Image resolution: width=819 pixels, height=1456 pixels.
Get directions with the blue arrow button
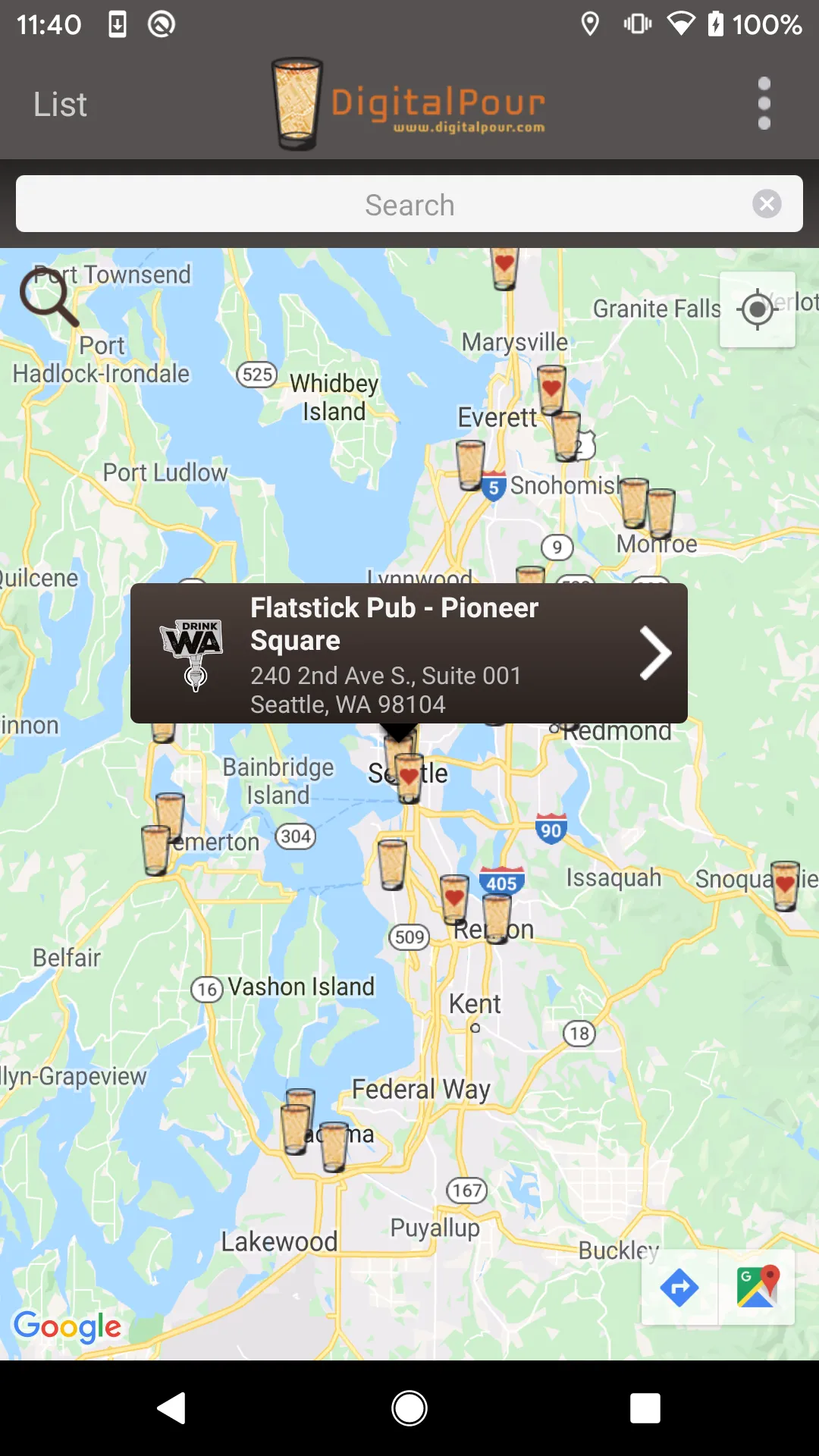click(679, 1288)
